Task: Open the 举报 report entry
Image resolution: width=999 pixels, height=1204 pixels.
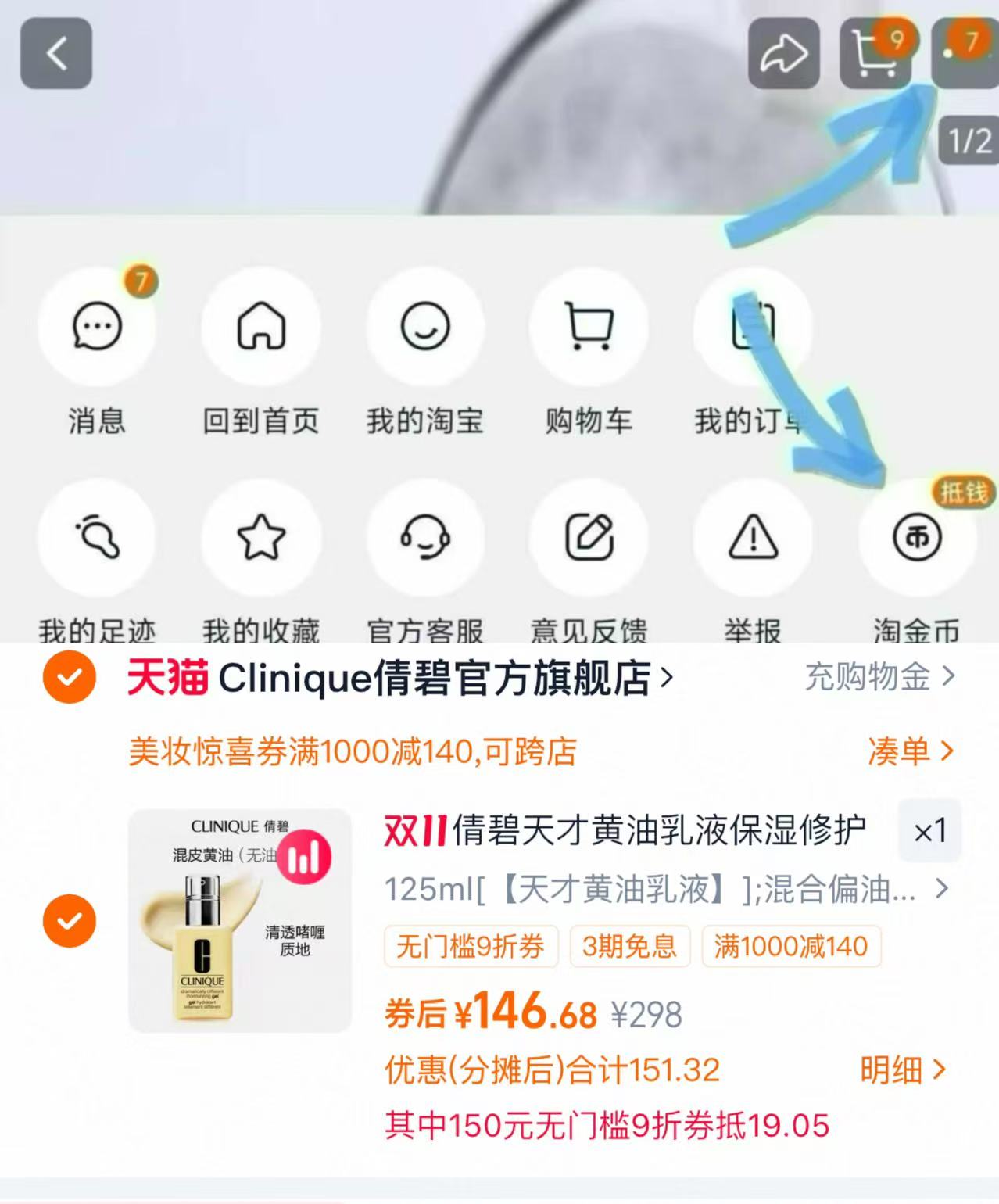Action: coord(753,537)
